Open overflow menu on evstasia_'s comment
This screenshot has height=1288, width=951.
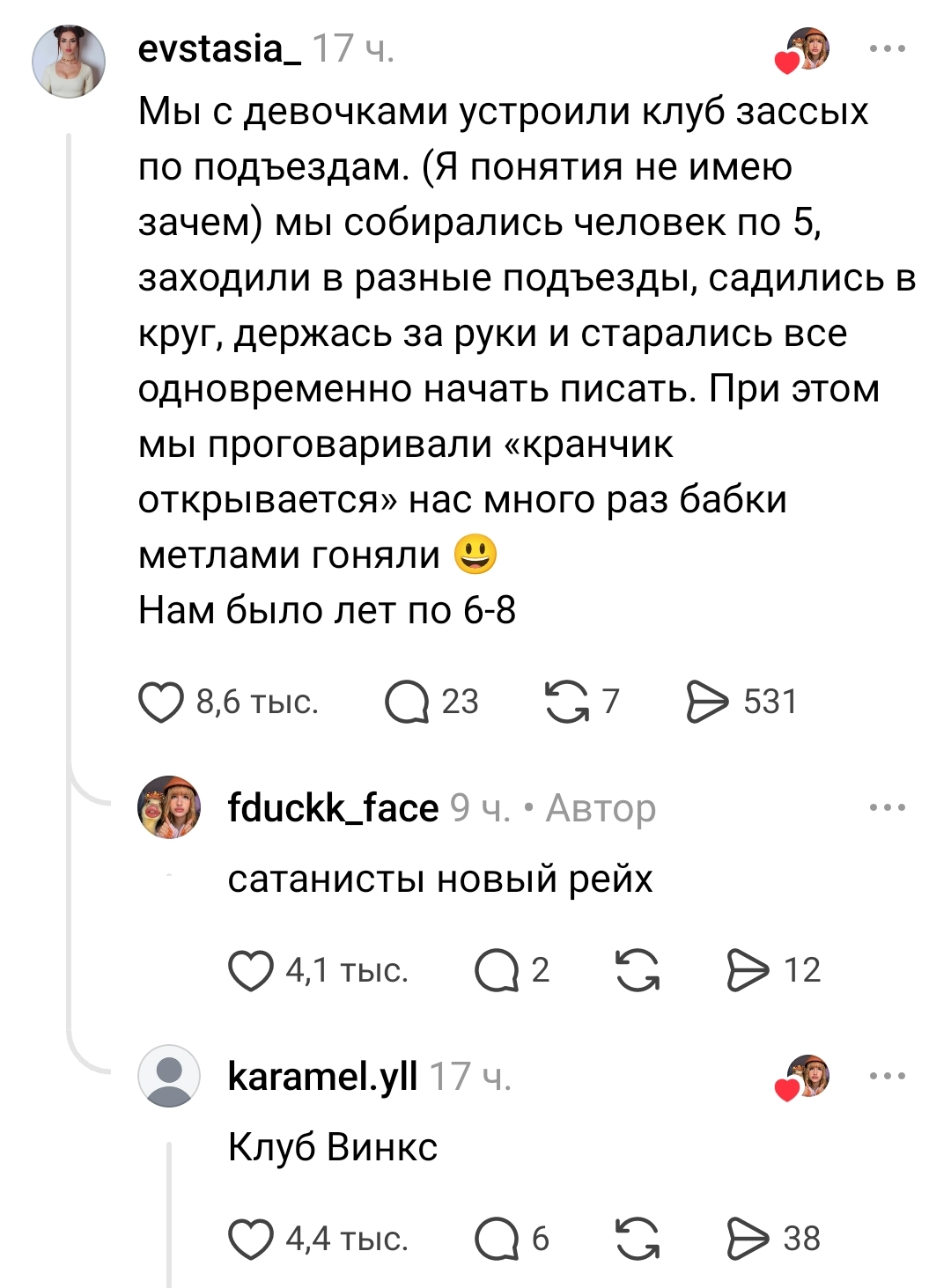pos(888,48)
